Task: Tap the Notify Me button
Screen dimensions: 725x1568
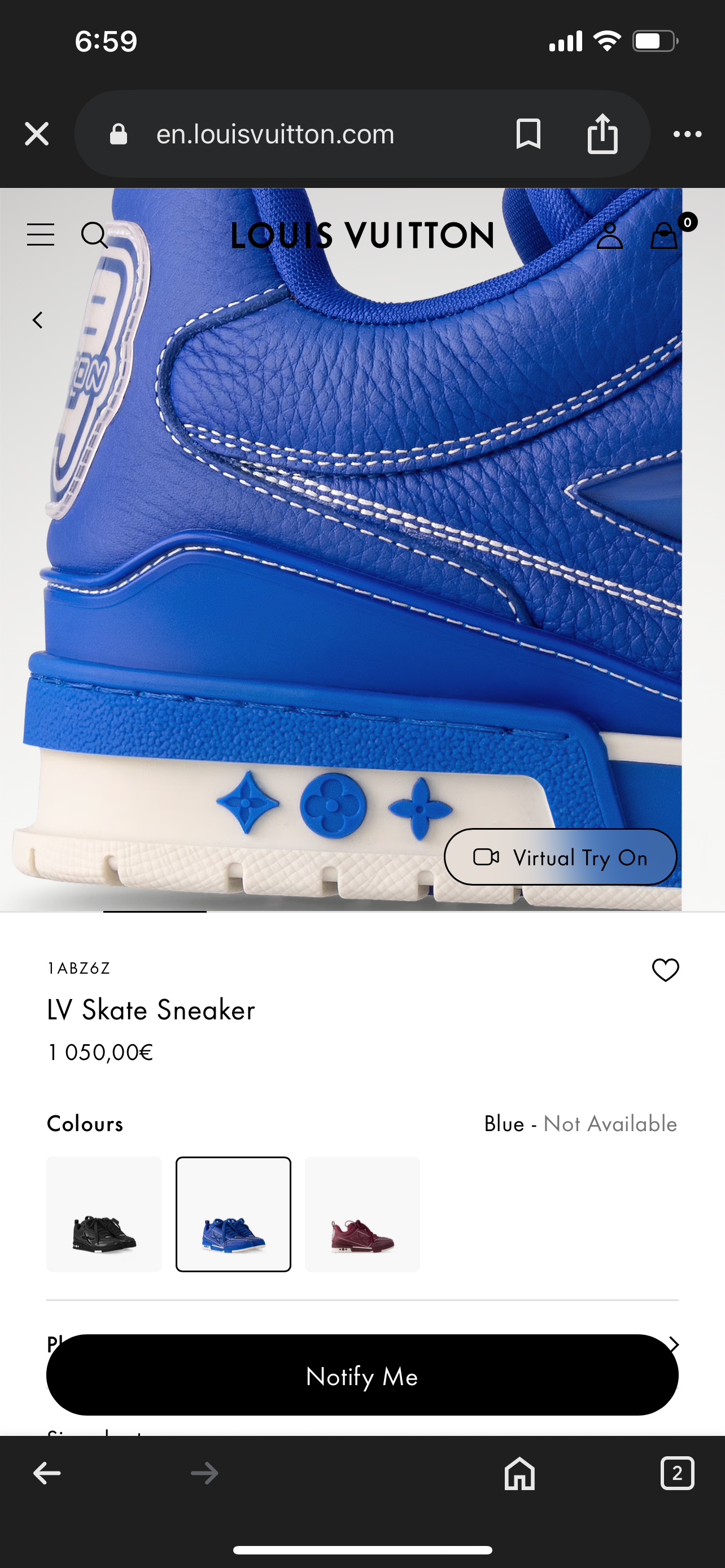Action: click(x=362, y=1375)
